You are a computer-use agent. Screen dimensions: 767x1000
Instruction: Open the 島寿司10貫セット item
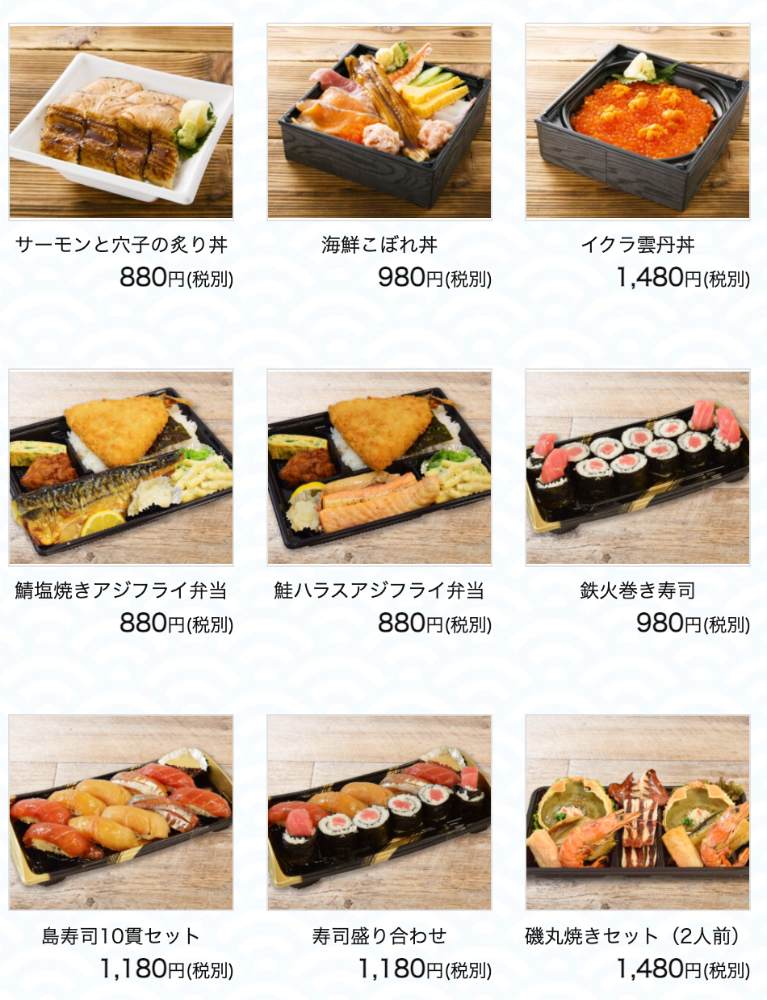(121, 812)
